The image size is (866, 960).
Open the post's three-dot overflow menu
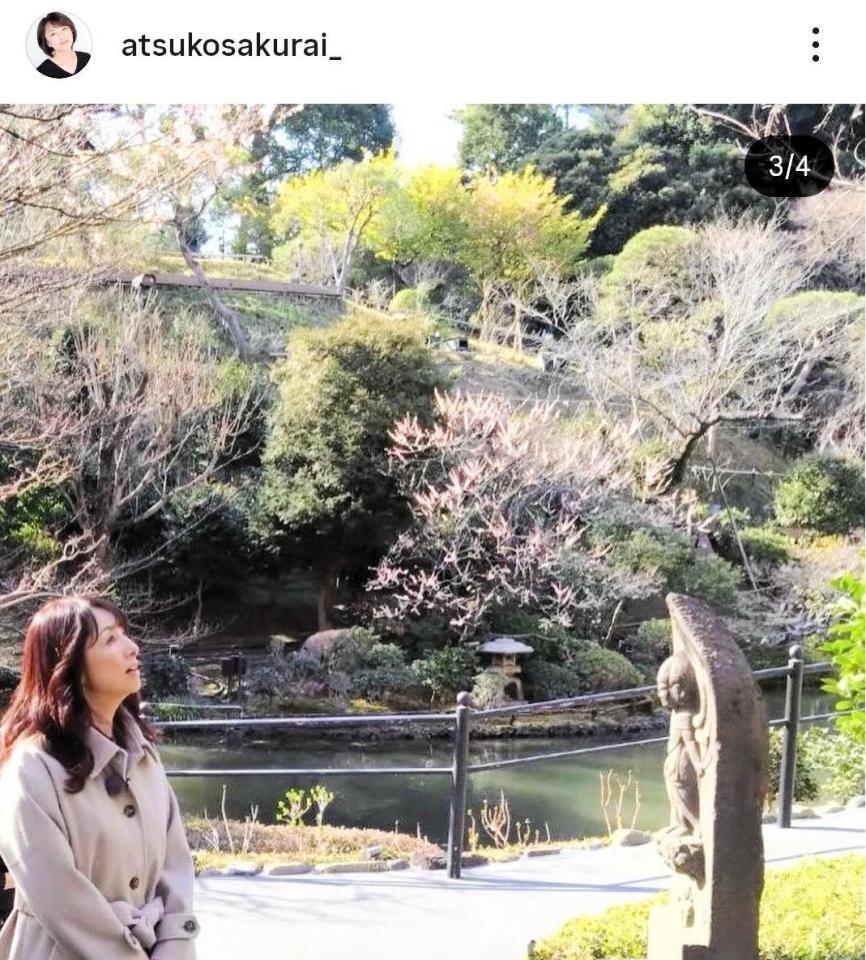click(x=815, y=45)
